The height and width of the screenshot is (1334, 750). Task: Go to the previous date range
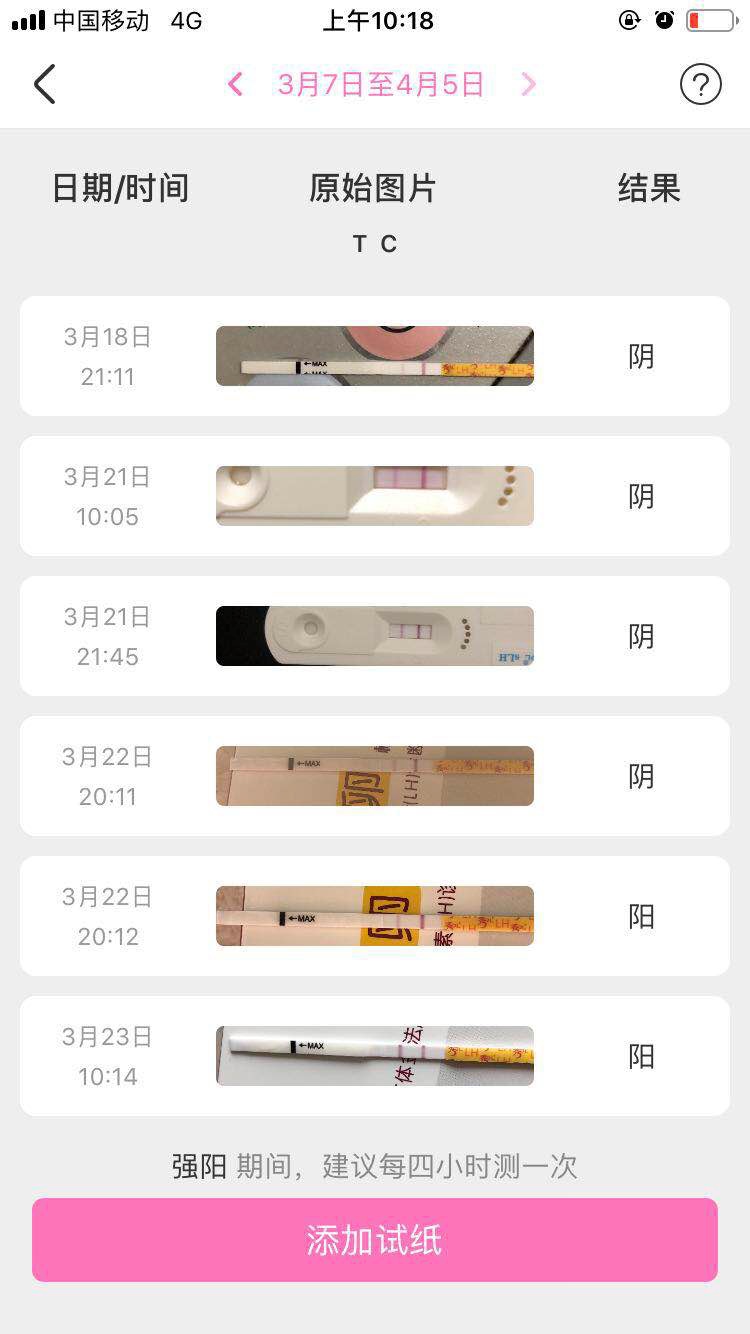(236, 85)
